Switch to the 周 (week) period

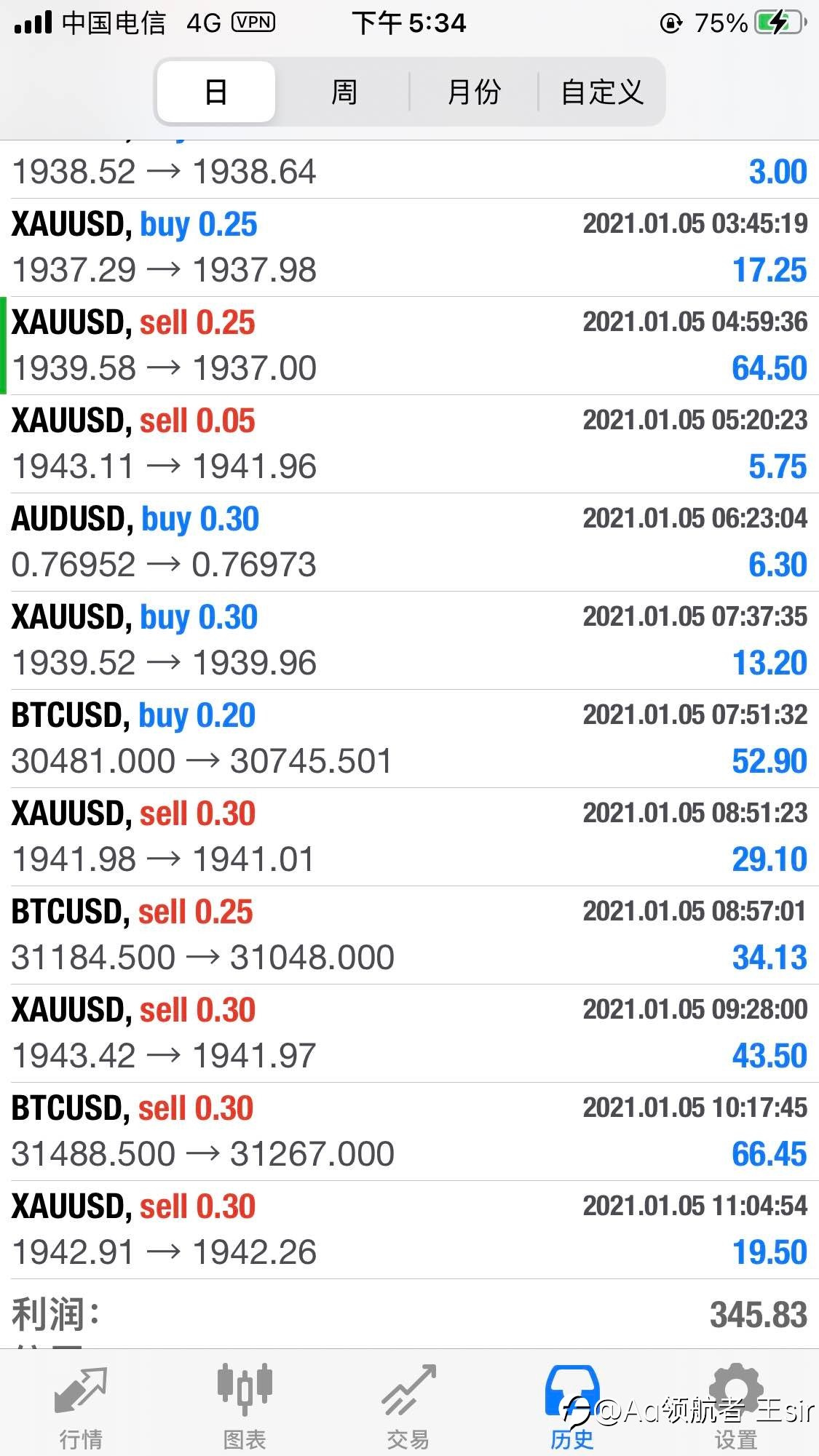[x=344, y=92]
